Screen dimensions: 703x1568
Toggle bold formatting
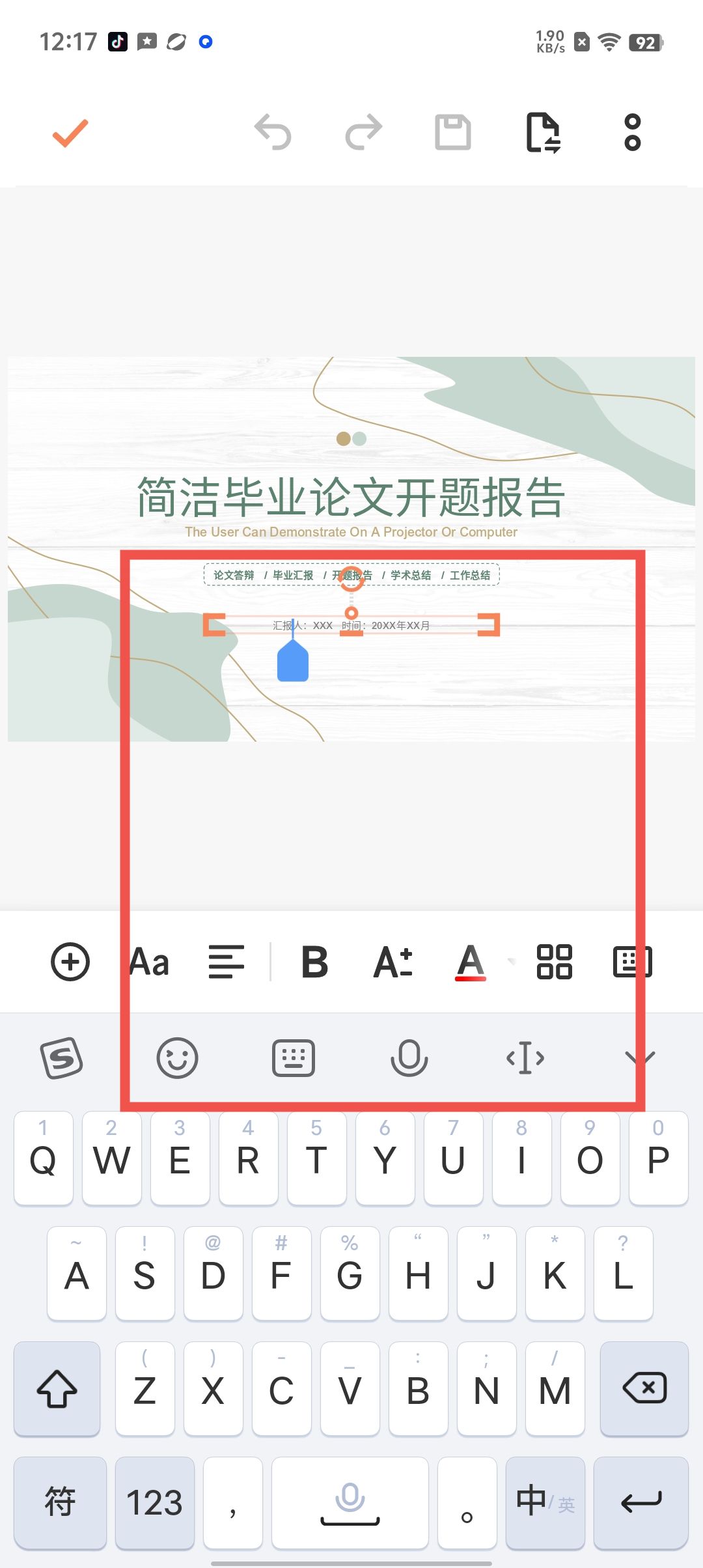coord(315,962)
